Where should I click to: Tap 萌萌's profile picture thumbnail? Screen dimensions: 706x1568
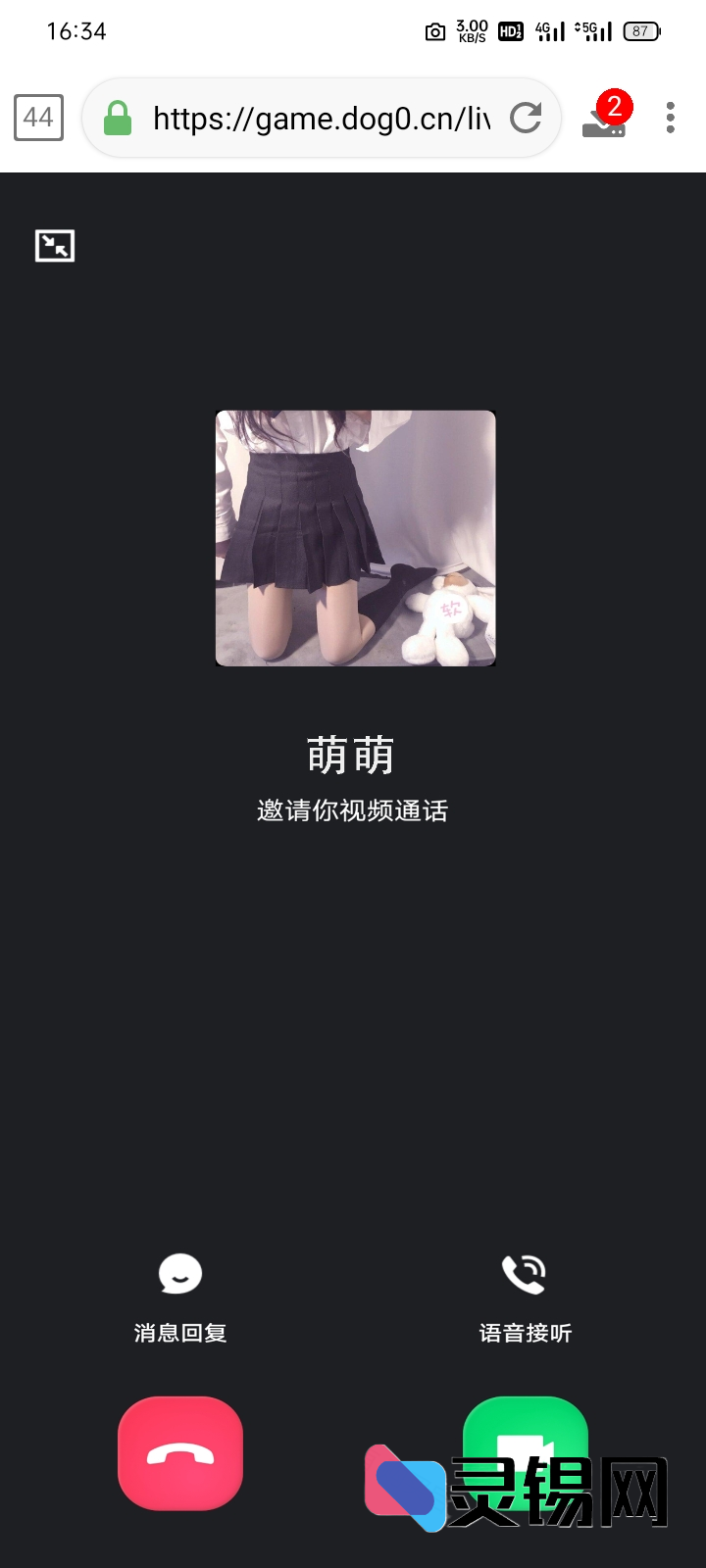pos(355,538)
